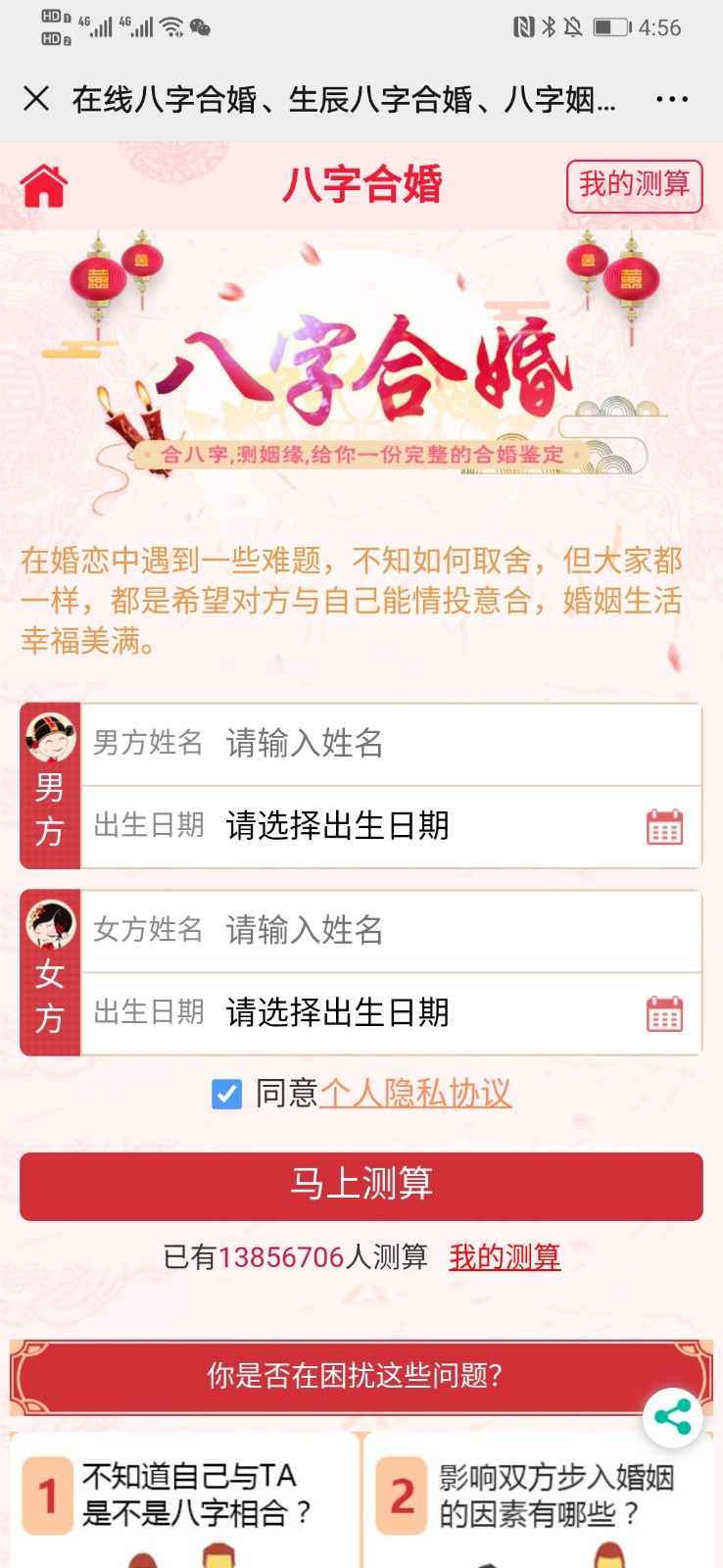Open 我的测算 link below the counter
This screenshot has width=723, height=1568.
[x=505, y=1257]
